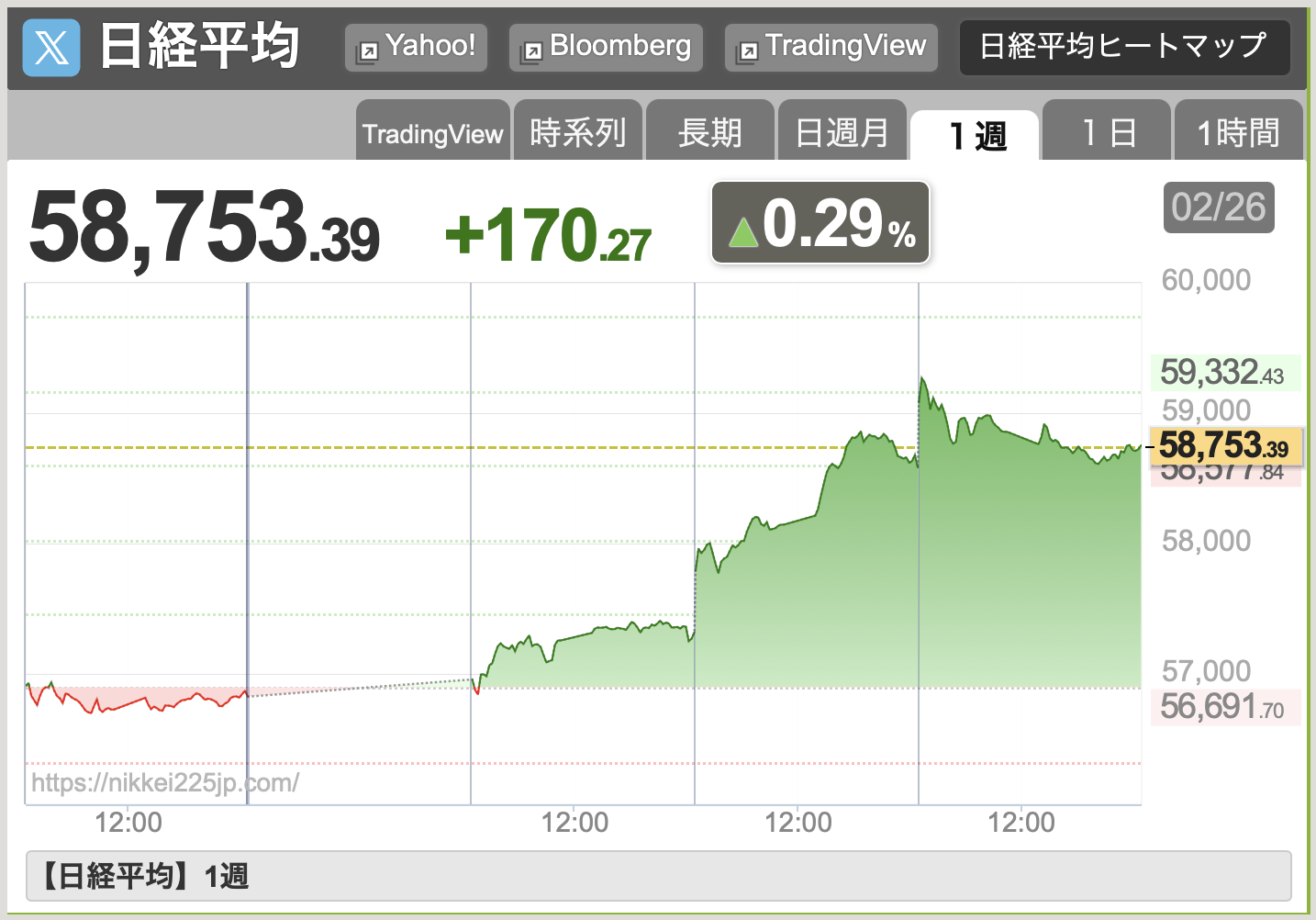Open the TradingView external link

831,47
